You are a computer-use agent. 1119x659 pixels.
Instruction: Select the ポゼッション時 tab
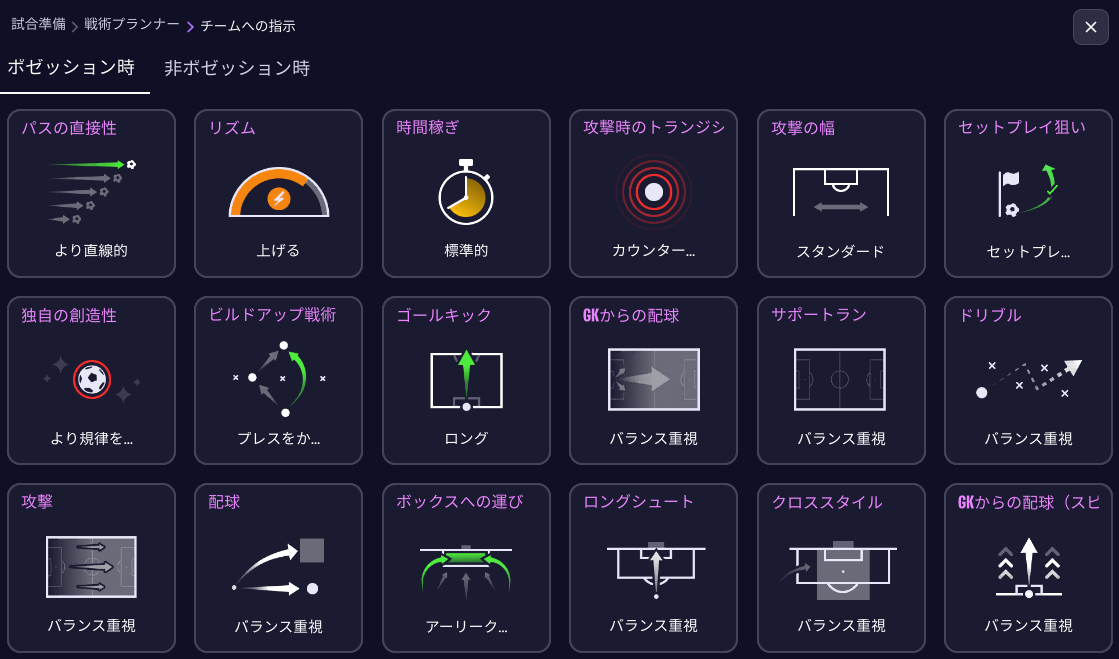tap(71, 68)
